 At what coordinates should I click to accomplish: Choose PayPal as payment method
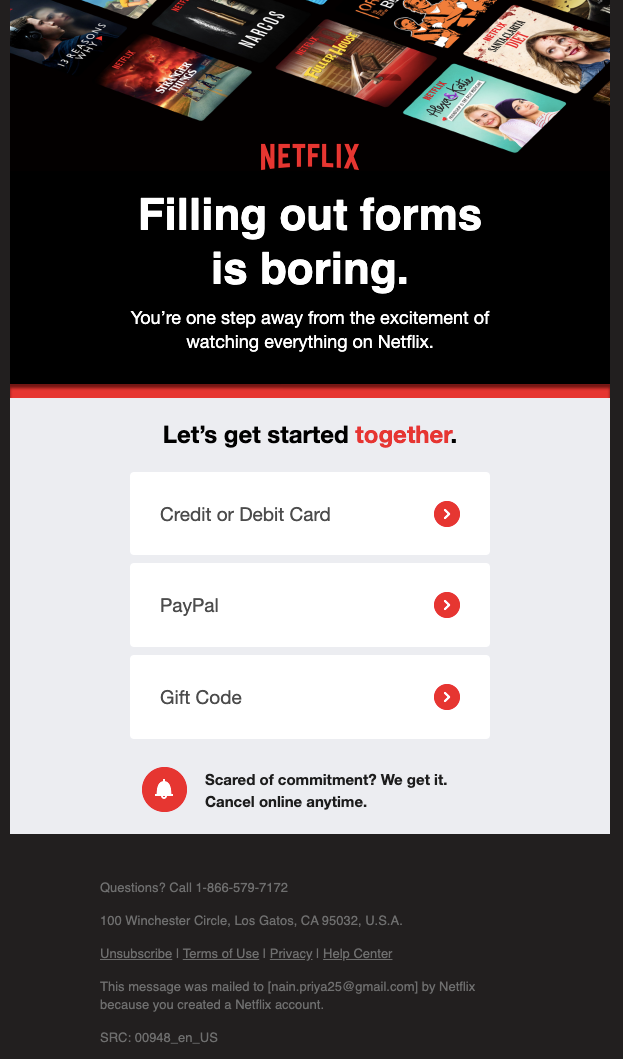(309, 605)
